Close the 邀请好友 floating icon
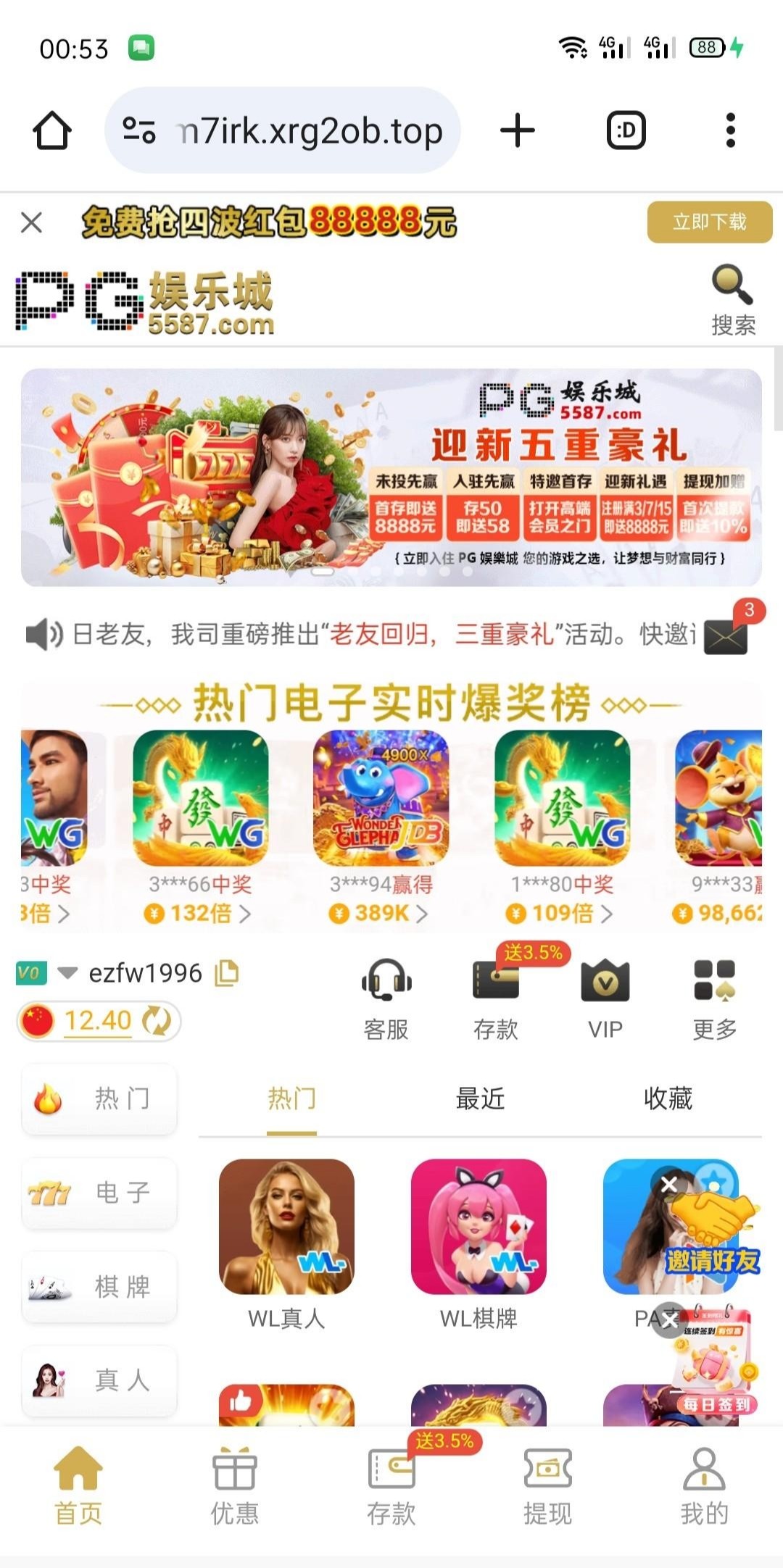783x1568 pixels. [669, 1185]
